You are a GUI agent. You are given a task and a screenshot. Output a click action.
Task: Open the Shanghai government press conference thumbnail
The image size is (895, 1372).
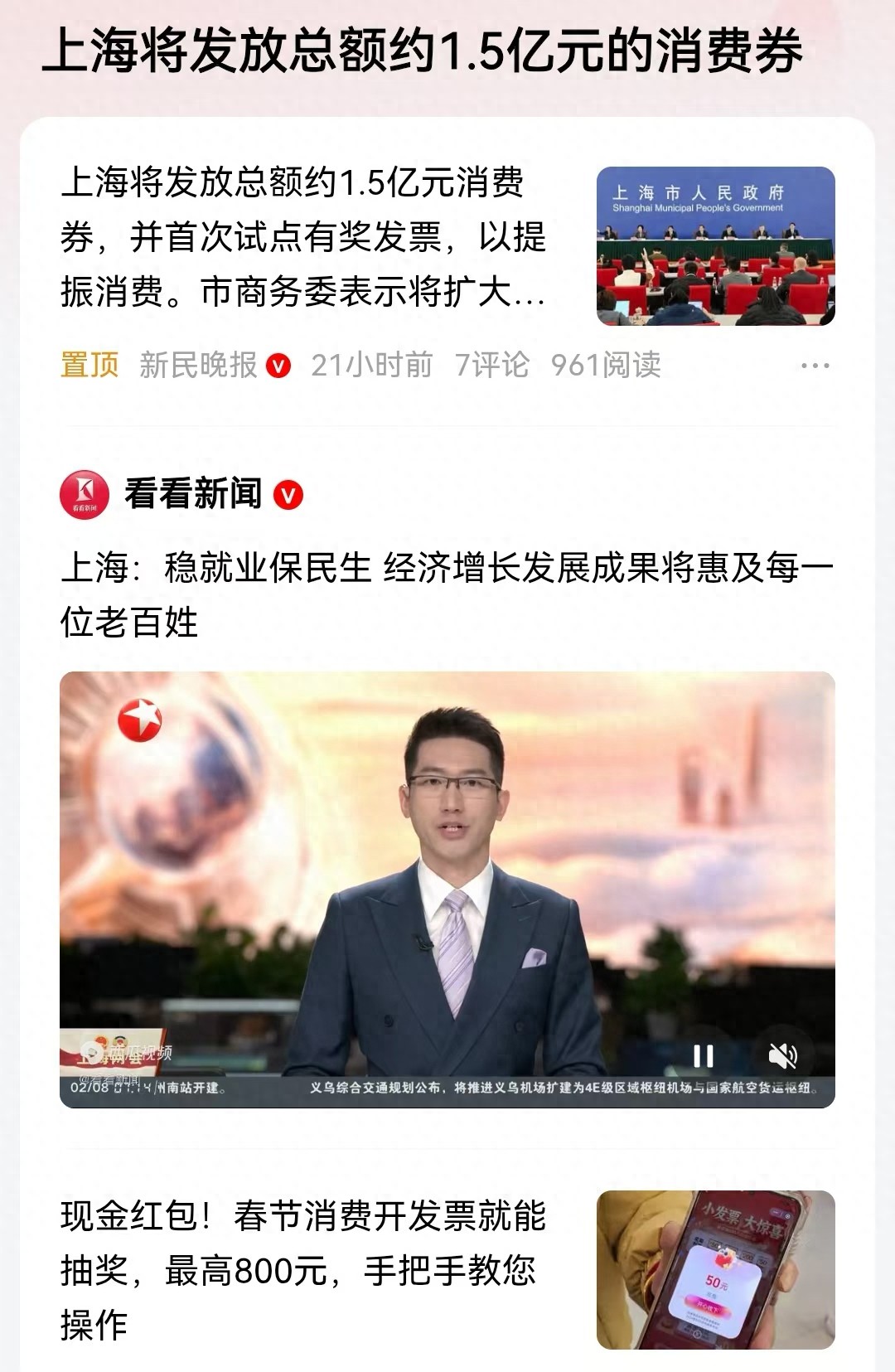pyautogui.click(x=715, y=246)
